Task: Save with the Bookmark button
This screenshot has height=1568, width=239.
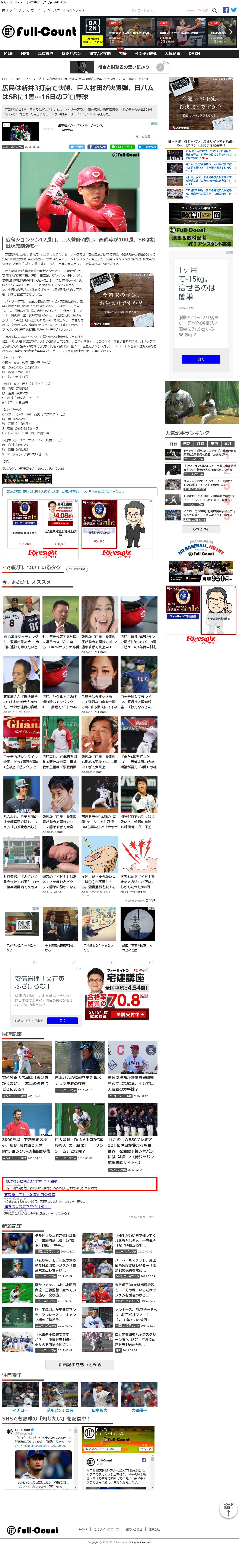Action: (x=148, y=147)
